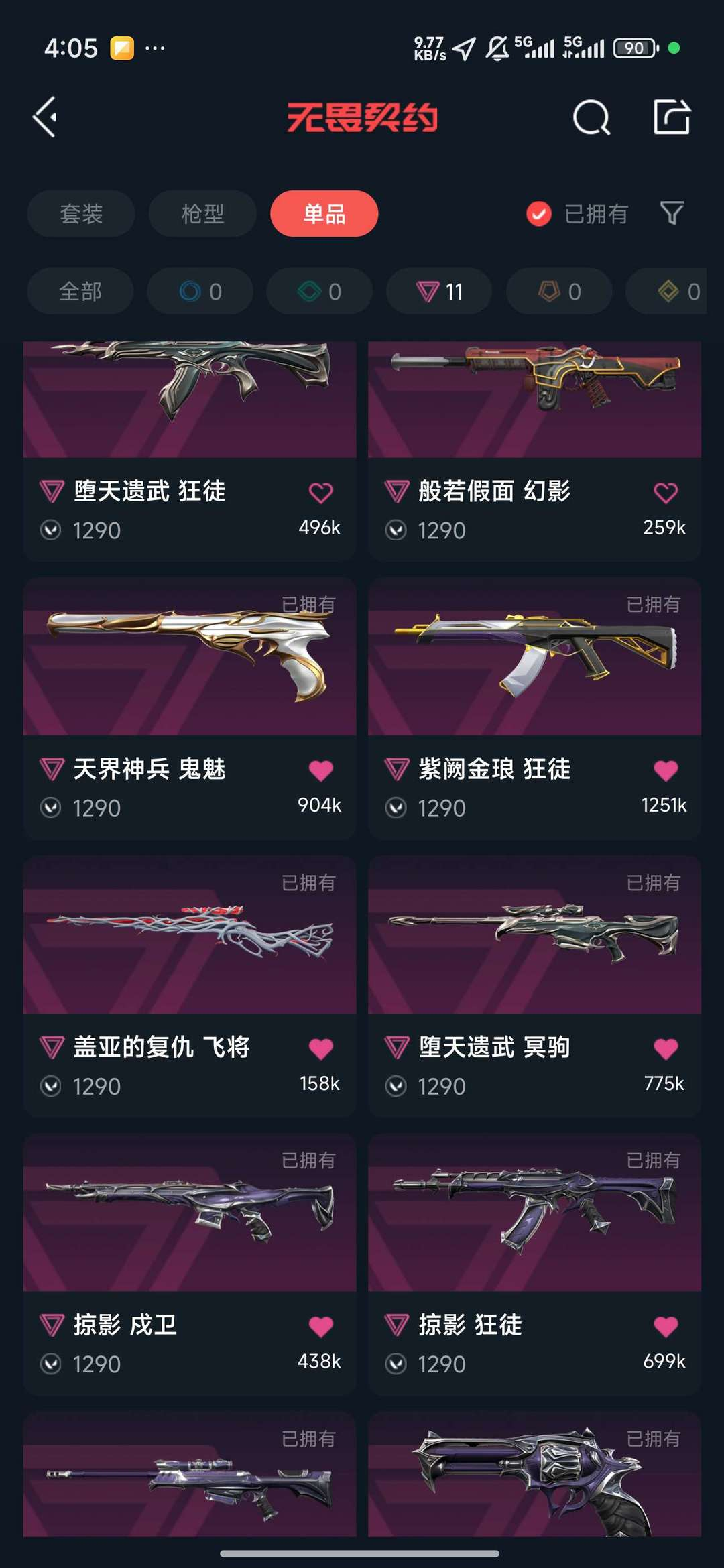Switch to the 套装 tab
Screen dimensions: 724x1568
point(81,214)
